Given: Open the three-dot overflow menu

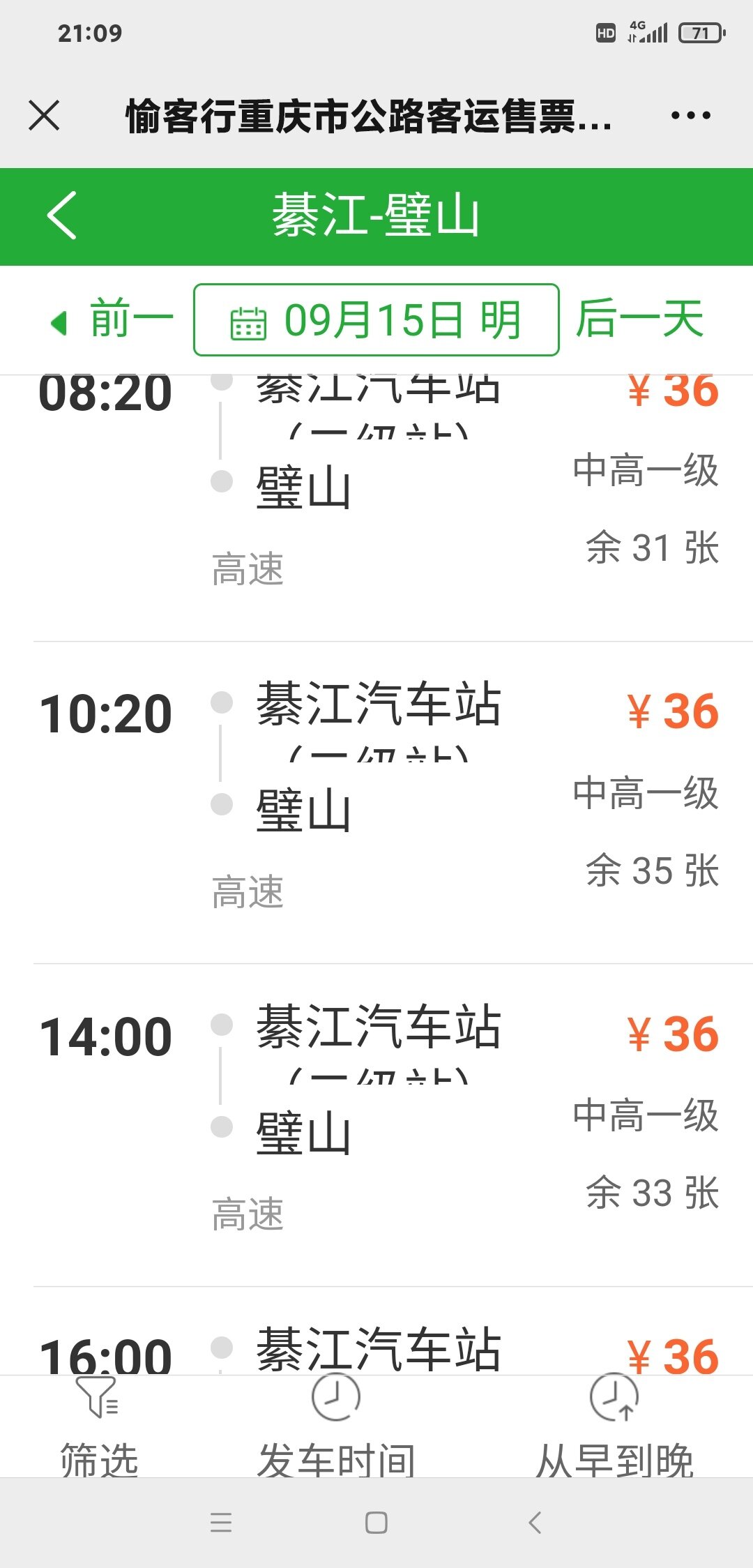Looking at the screenshot, I should click(690, 115).
